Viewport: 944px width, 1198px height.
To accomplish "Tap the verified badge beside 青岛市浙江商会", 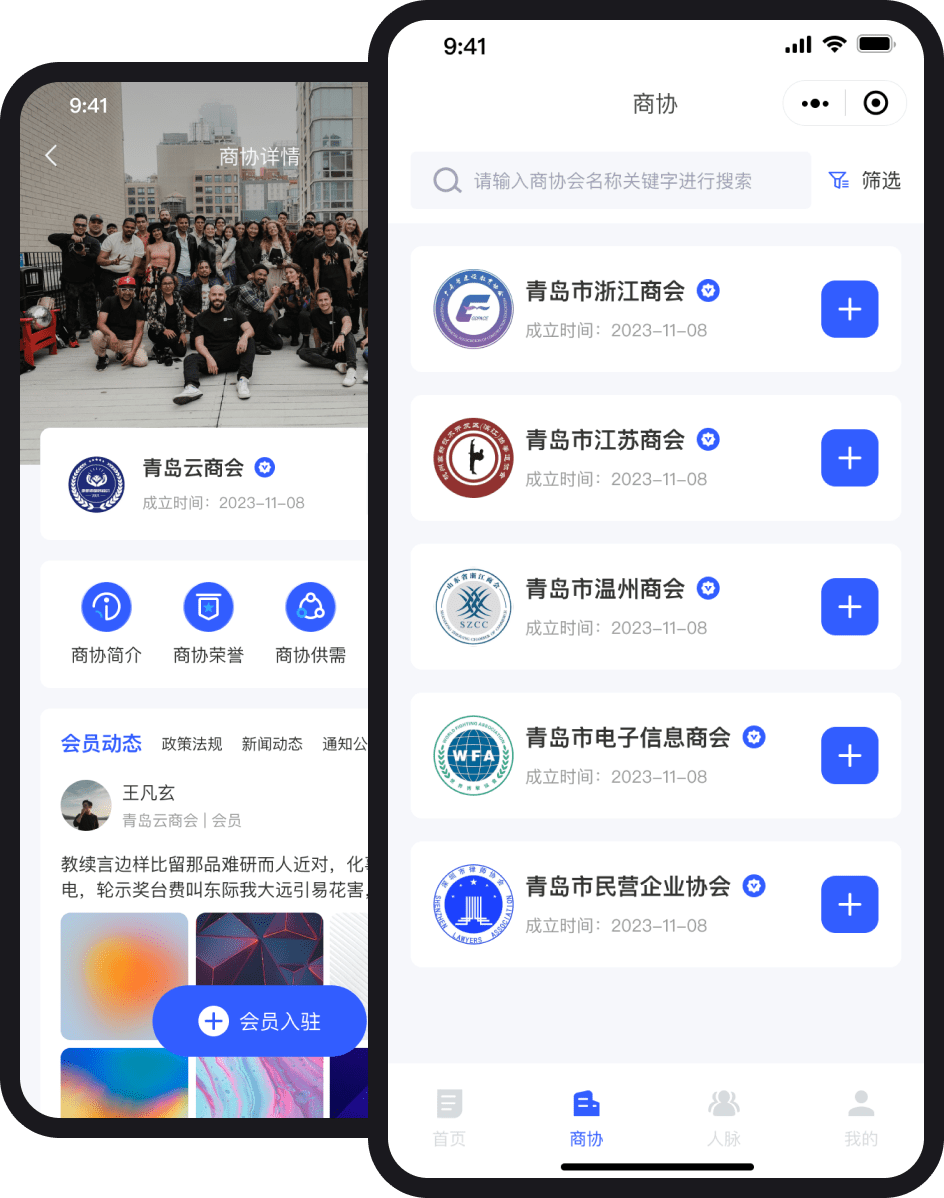I will [x=707, y=291].
